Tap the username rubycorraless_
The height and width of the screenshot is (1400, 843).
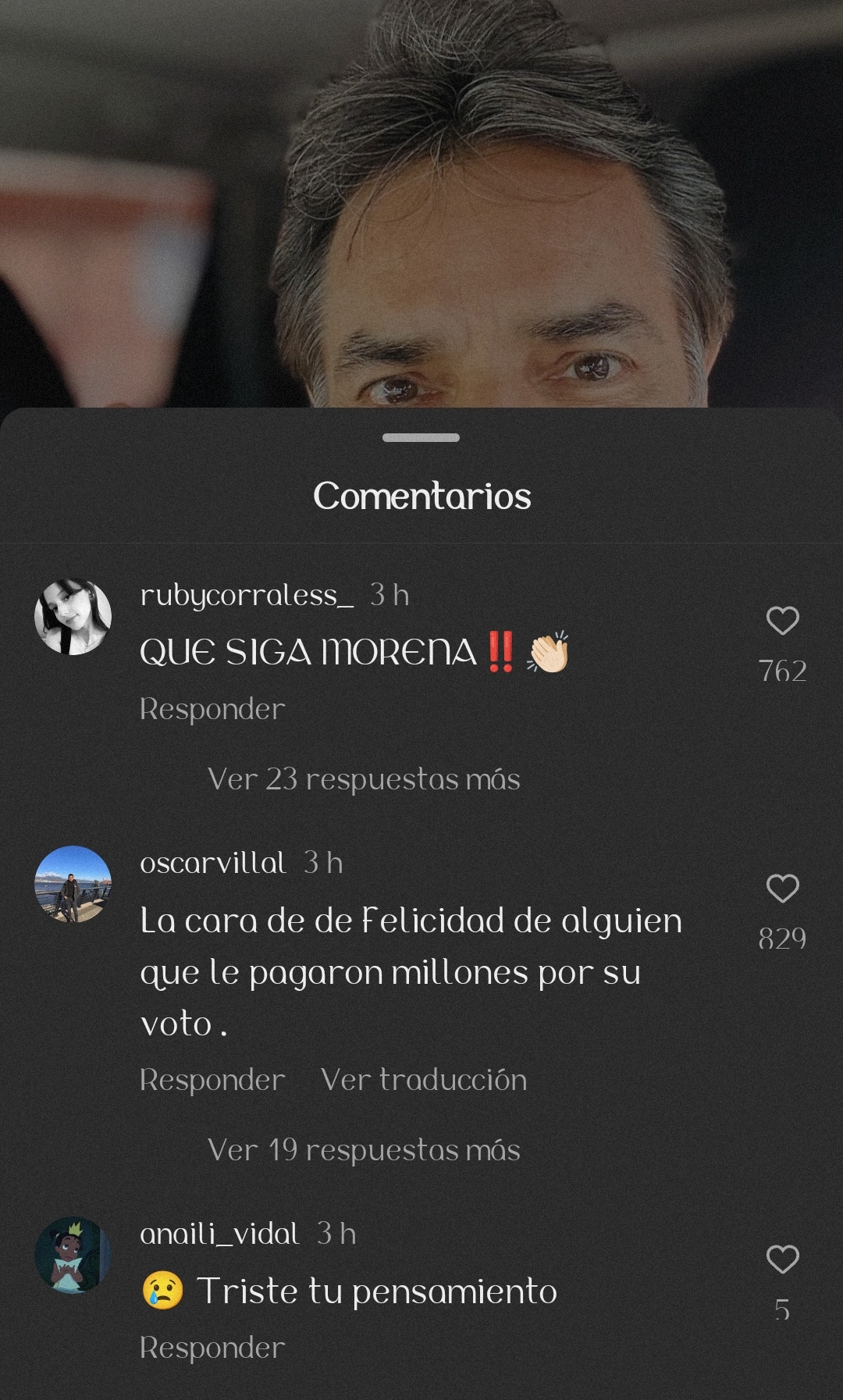click(x=247, y=596)
